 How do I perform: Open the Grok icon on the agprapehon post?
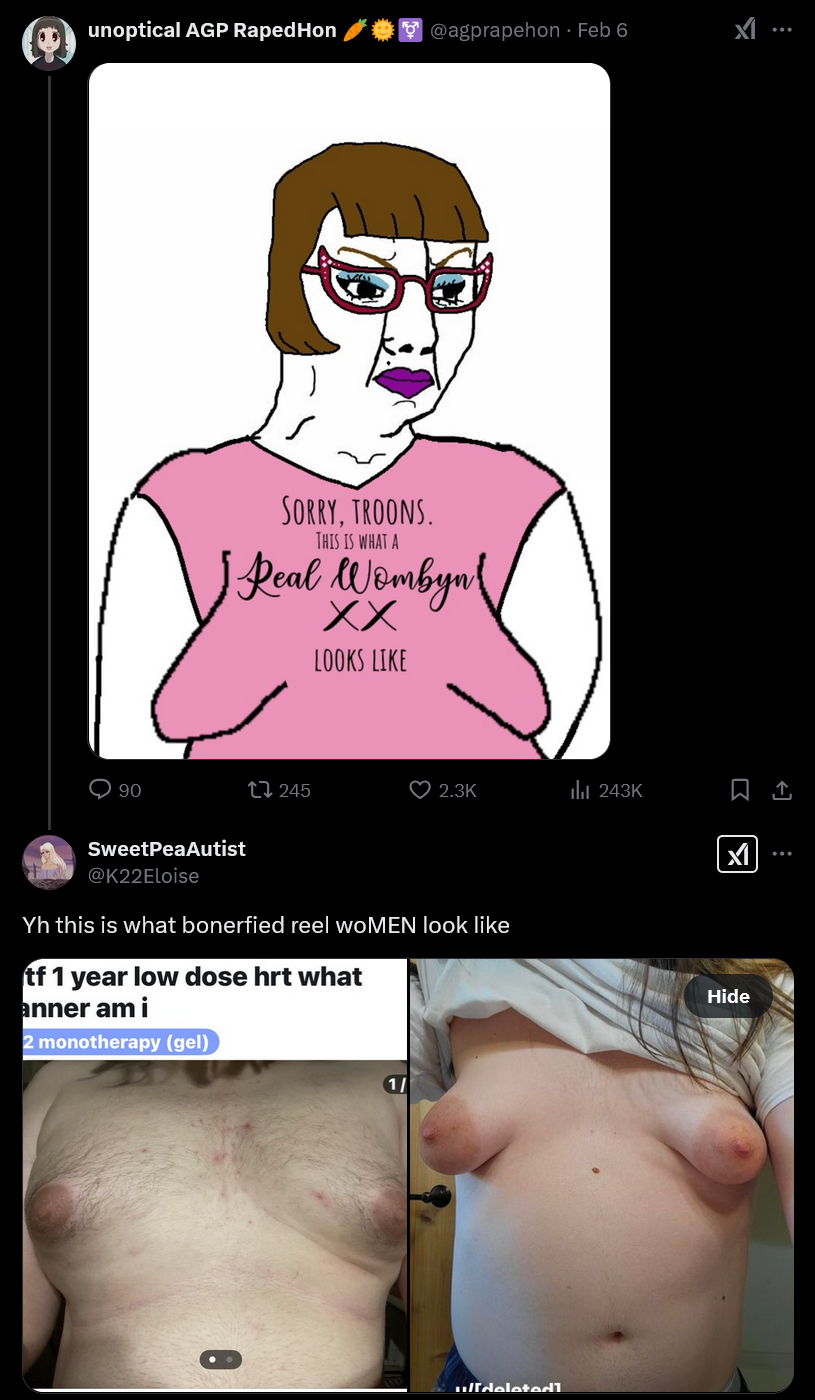(x=745, y=30)
